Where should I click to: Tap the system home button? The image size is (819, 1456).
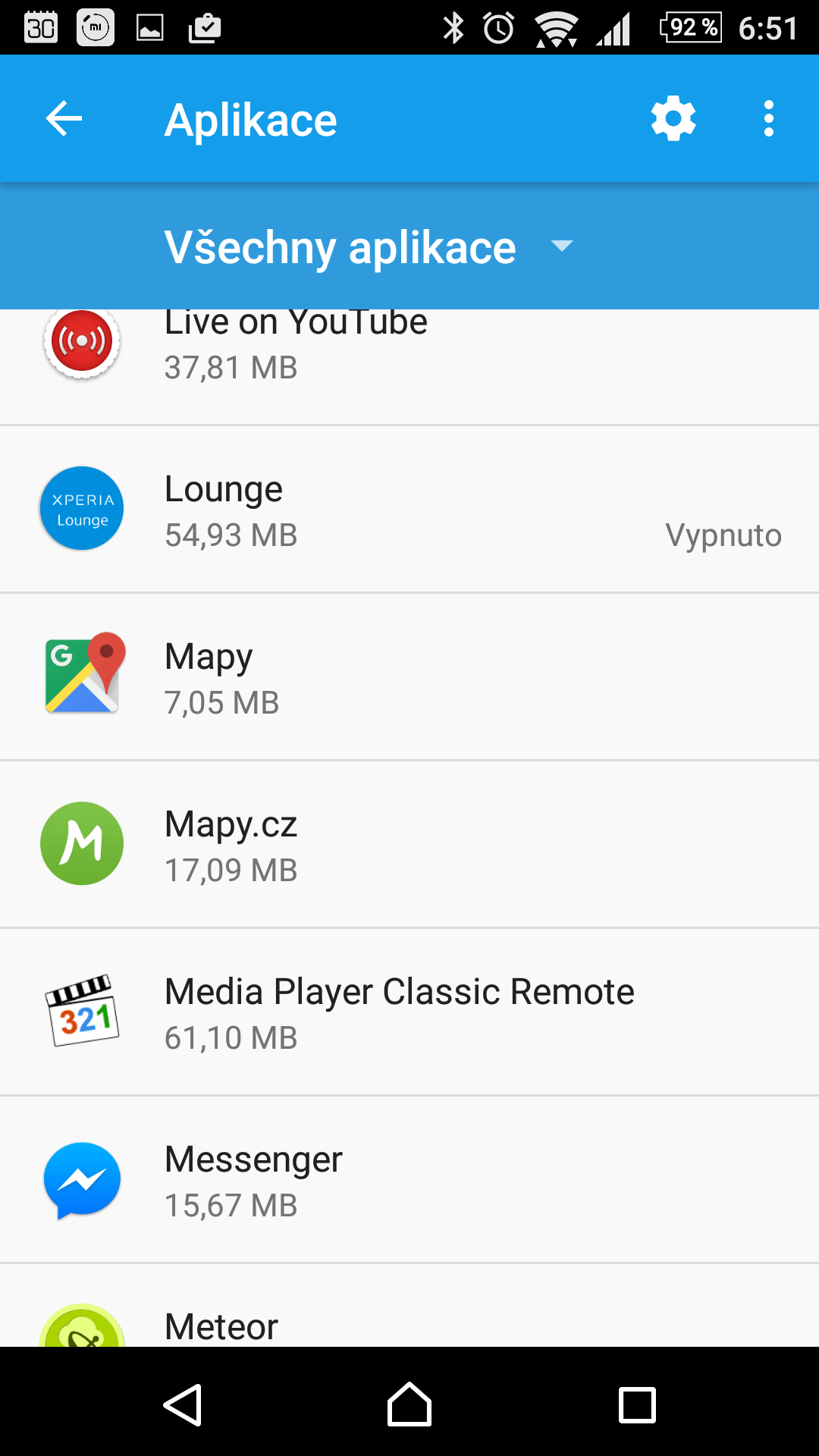(x=409, y=1404)
